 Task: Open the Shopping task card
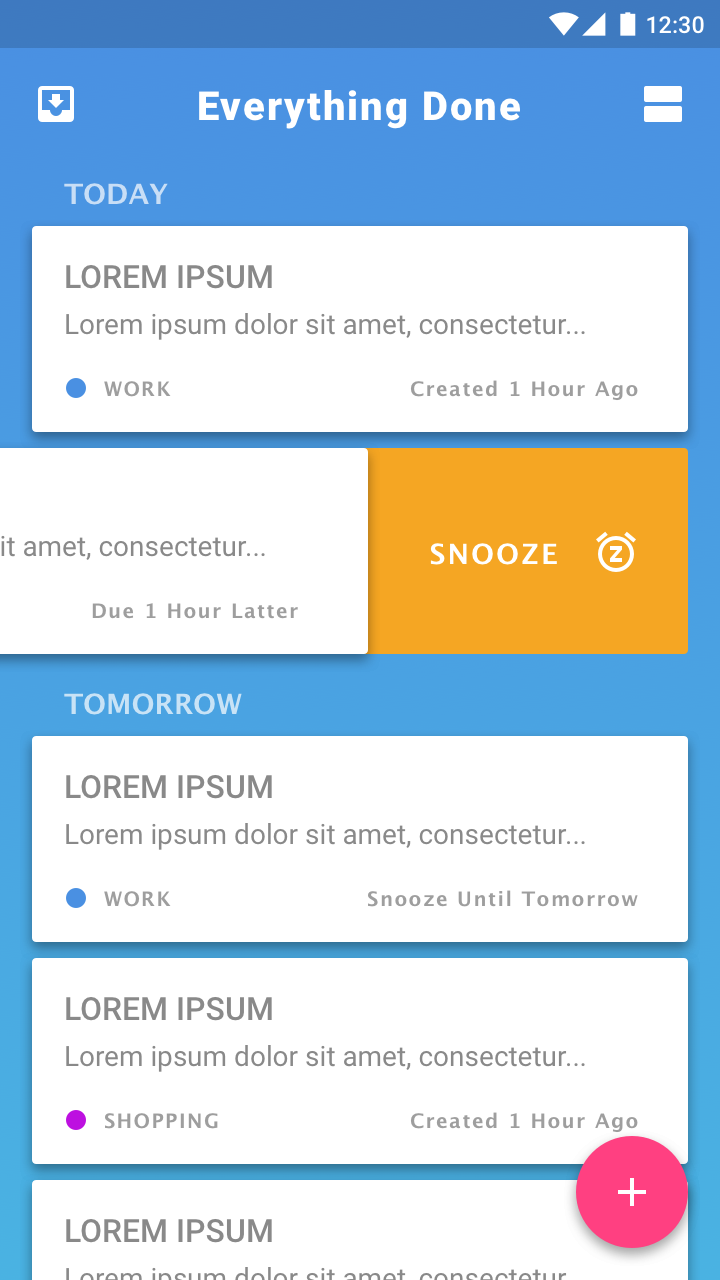tap(360, 1061)
